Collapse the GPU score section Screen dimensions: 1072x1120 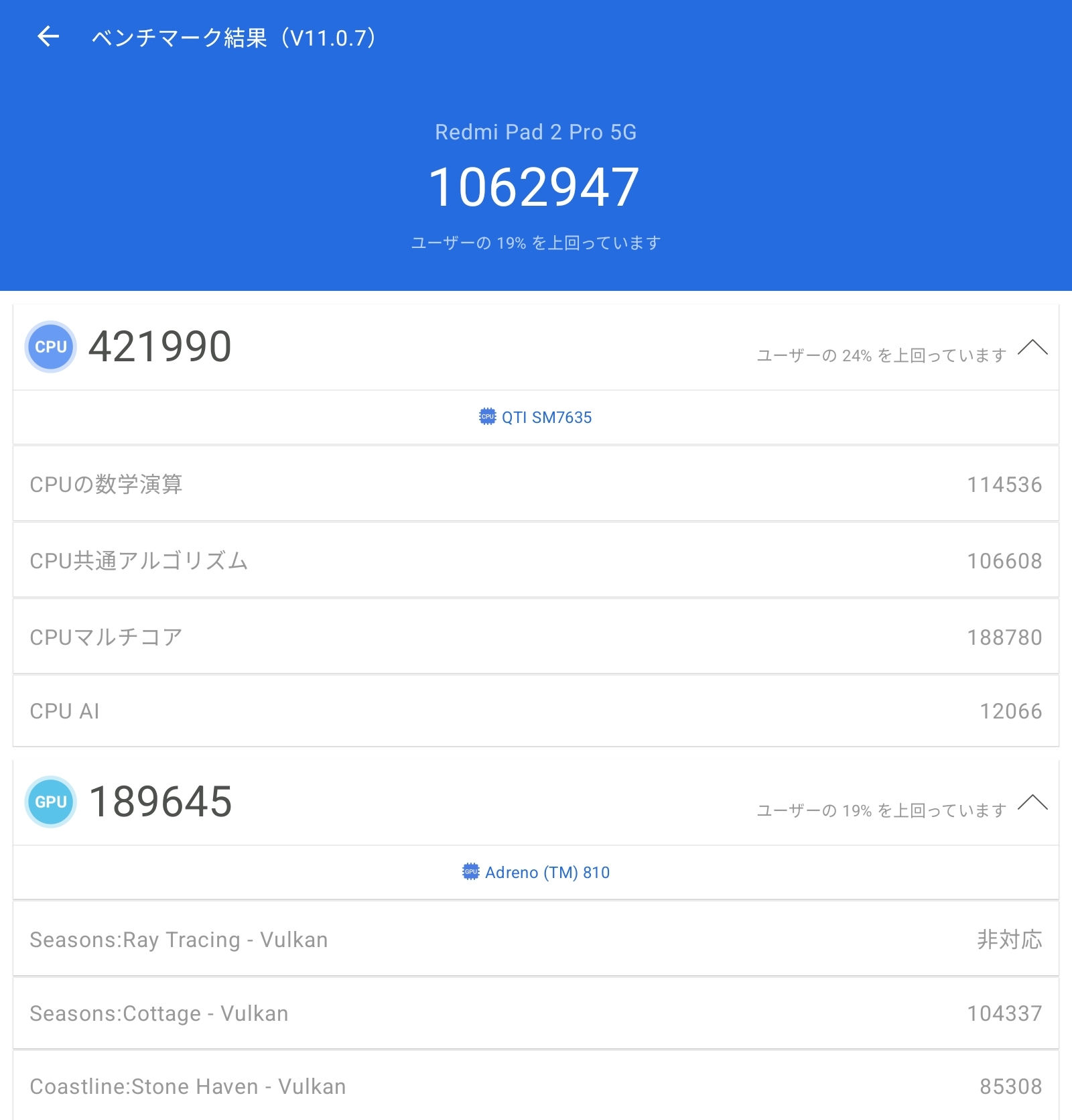(x=1032, y=802)
